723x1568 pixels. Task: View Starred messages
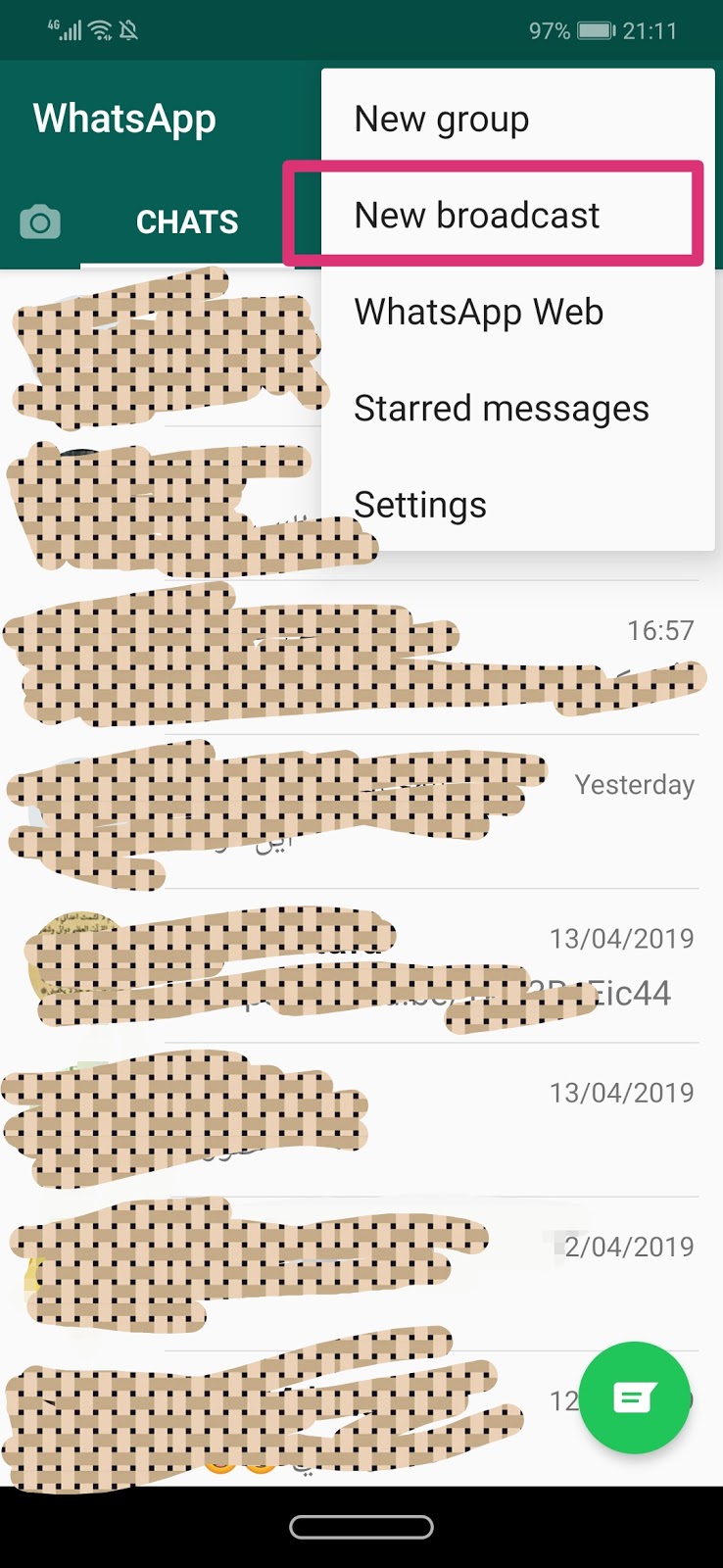coord(502,409)
